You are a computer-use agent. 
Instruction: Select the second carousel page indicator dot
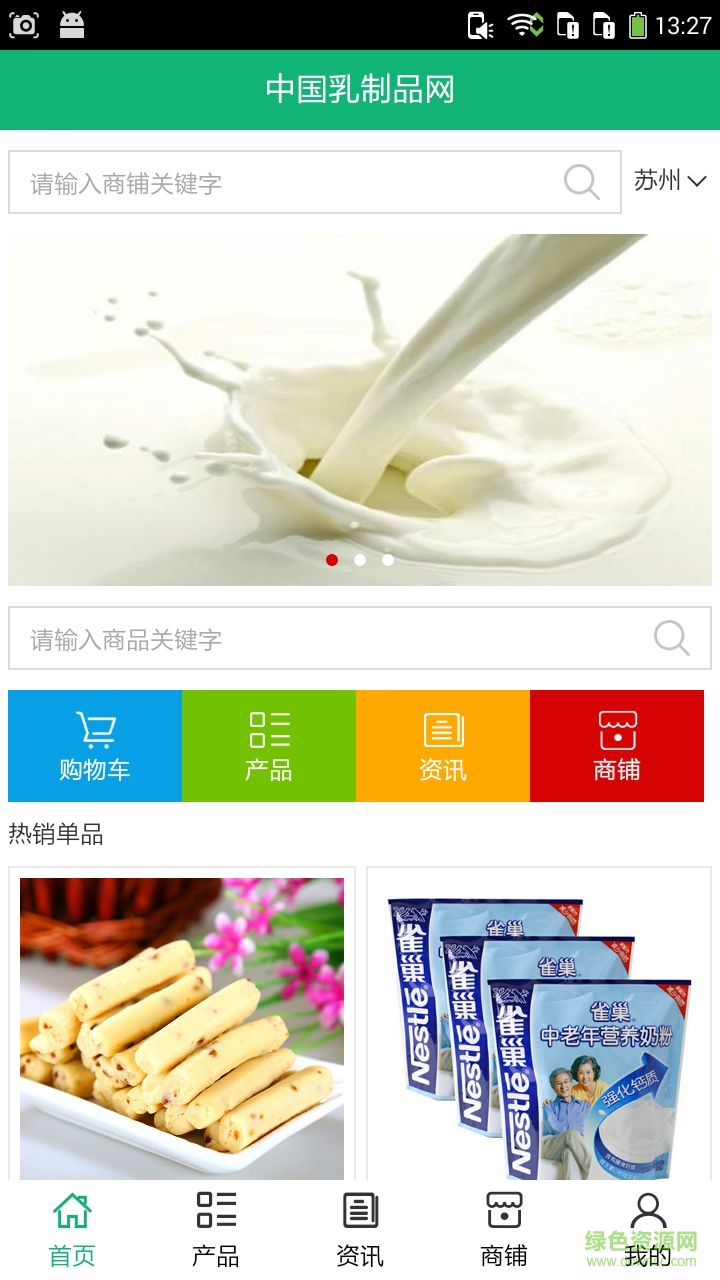coord(360,560)
